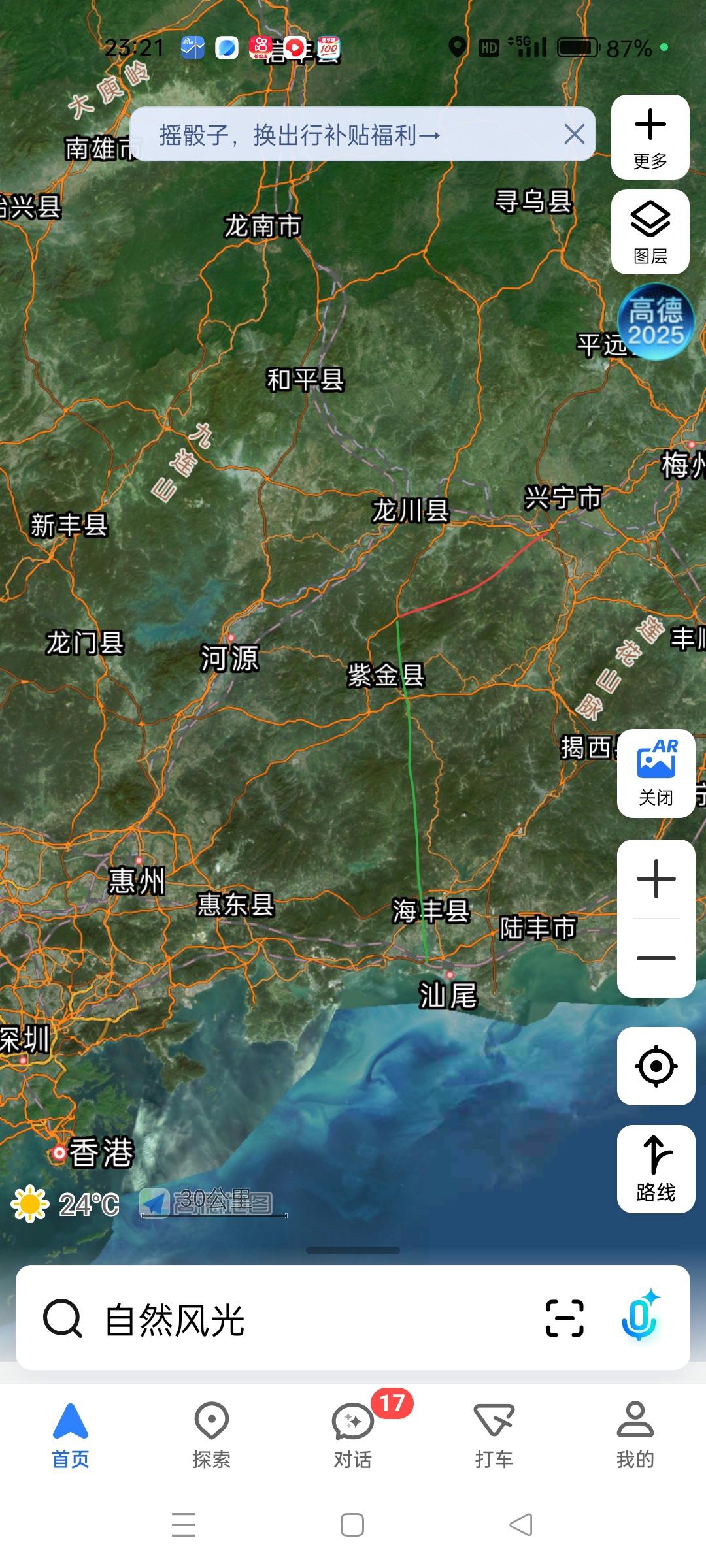Go to 我的 profile page
The height and width of the screenshot is (1568, 706).
pos(636,1431)
